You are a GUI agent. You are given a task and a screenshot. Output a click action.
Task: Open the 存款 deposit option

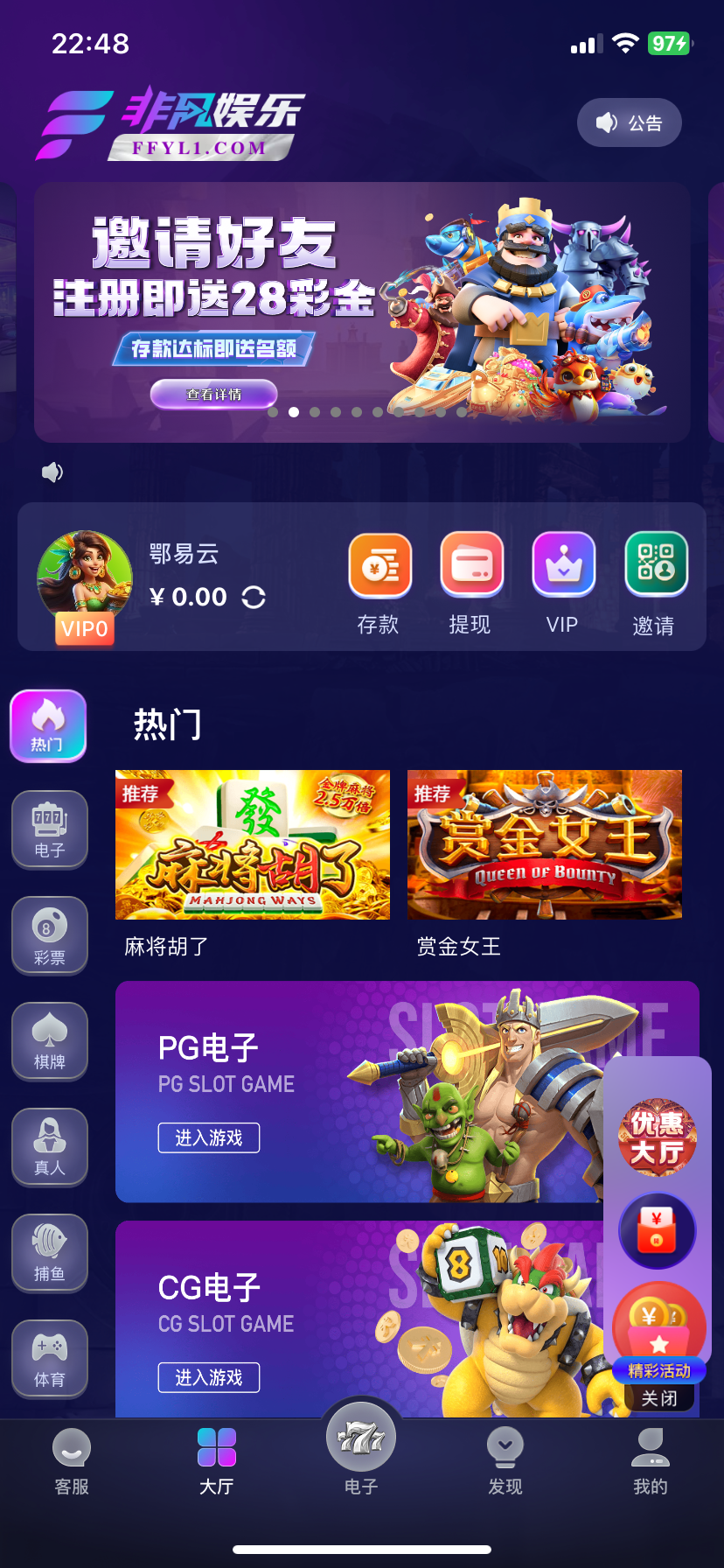click(379, 584)
